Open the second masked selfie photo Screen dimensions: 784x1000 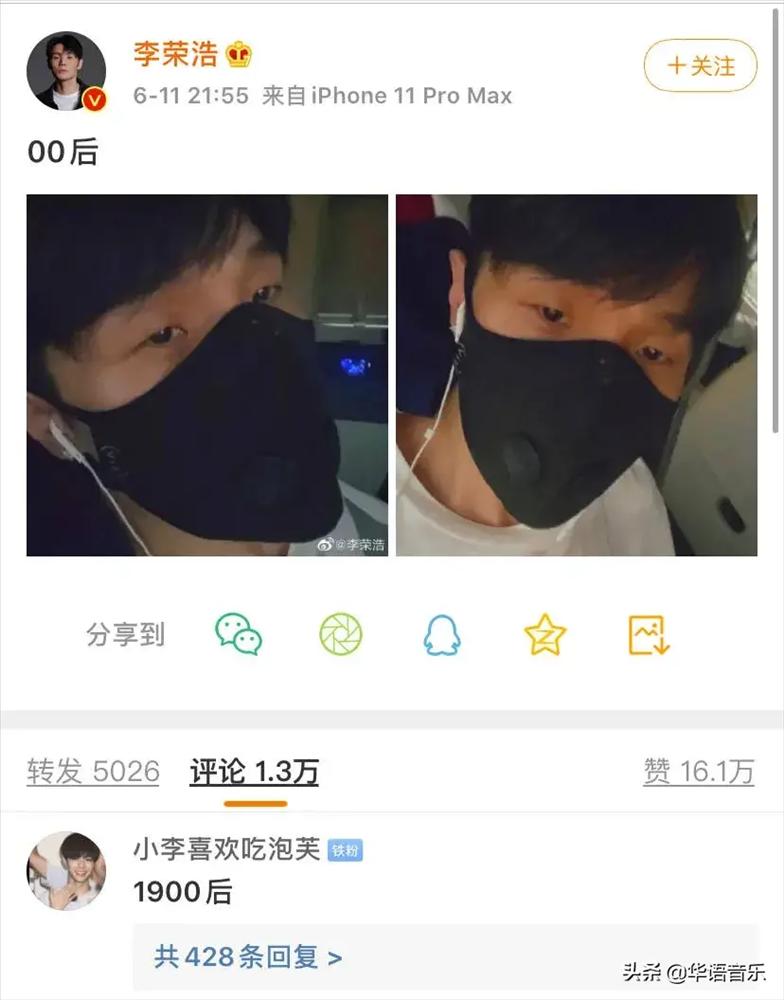pyautogui.click(x=577, y=375)
